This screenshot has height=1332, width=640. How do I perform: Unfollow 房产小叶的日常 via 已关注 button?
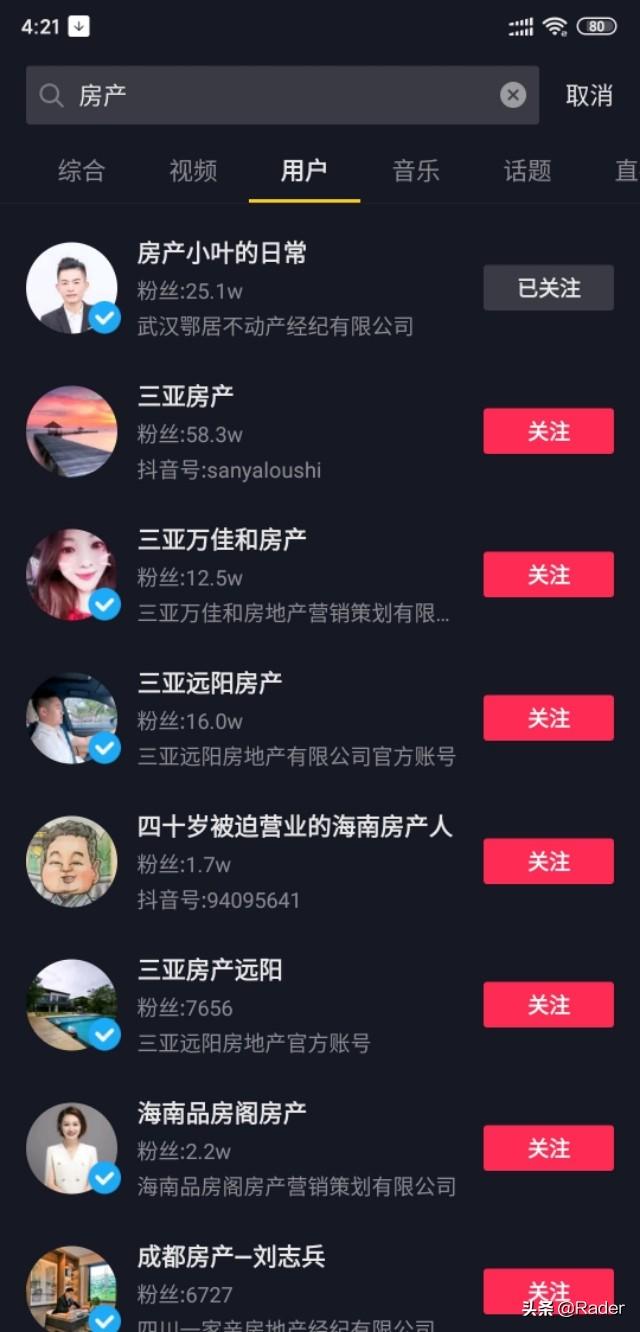pos(548,288)
